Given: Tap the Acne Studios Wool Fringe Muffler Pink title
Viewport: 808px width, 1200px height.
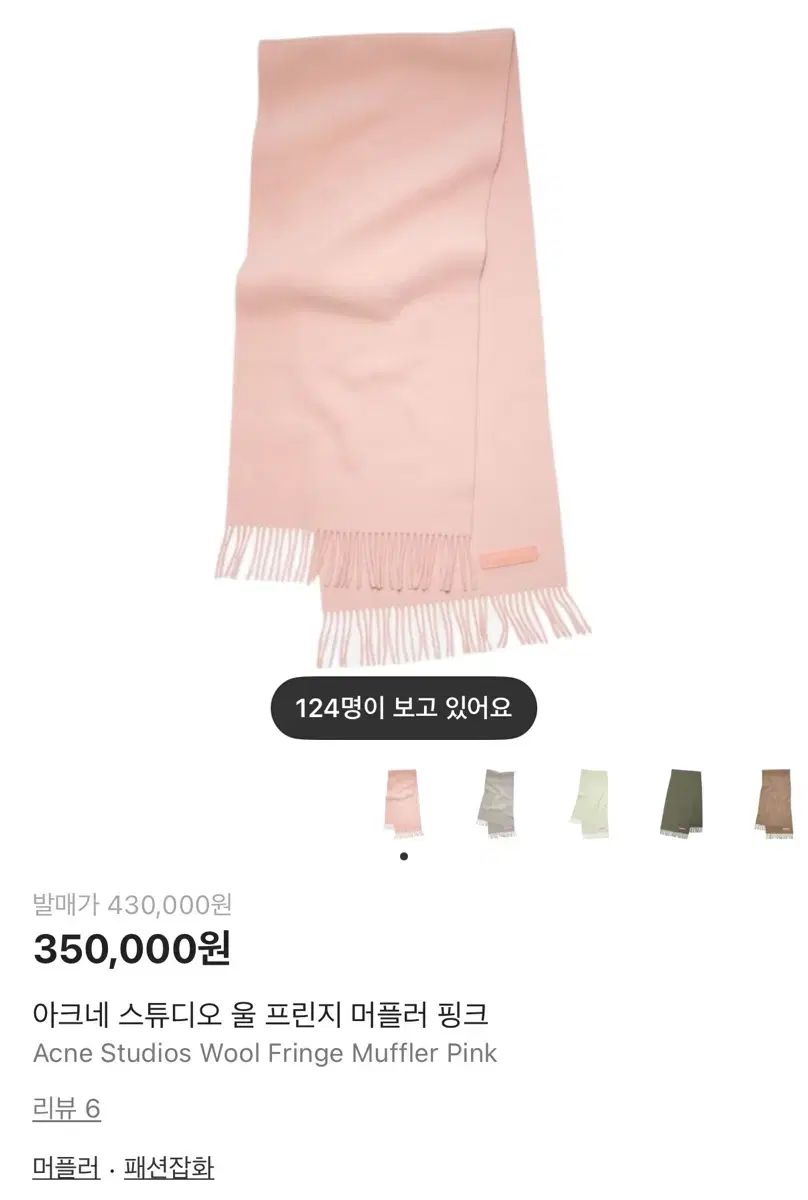Looking at the screenshot, I should click(x=264, y=1051).
